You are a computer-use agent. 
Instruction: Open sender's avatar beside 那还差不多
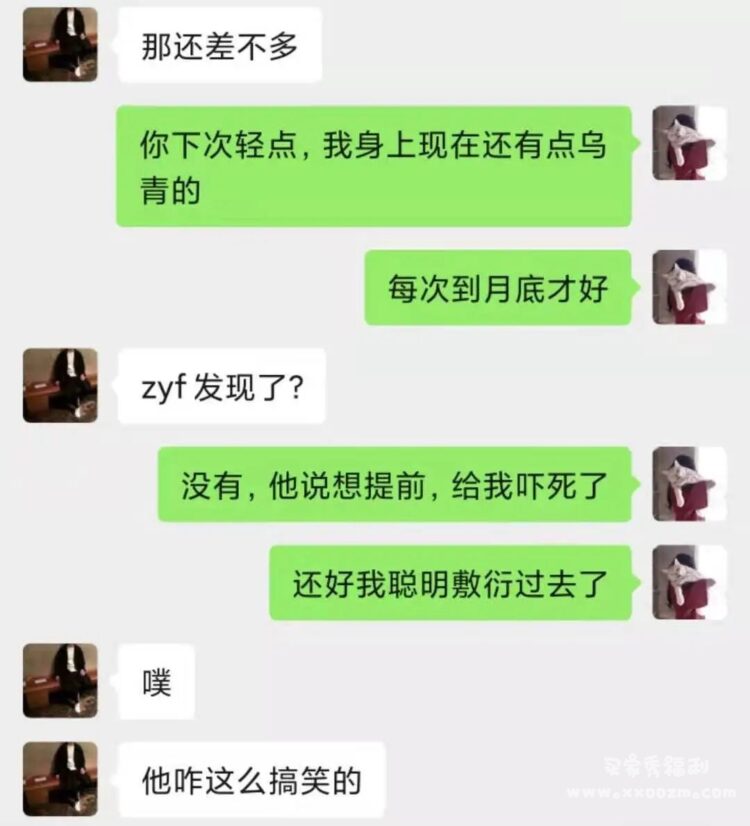point(60,45)
